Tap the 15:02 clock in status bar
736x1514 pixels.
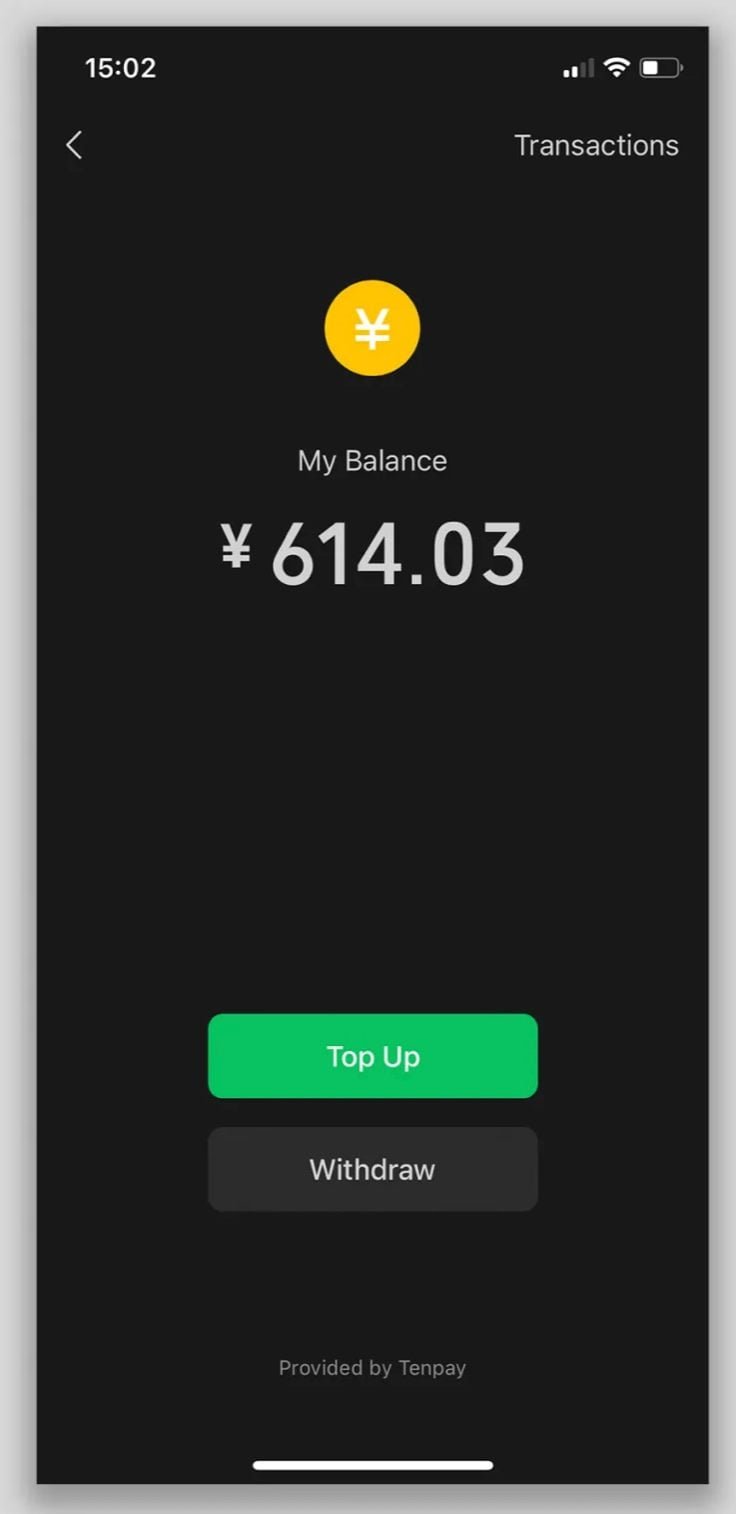tap(120, 67)
